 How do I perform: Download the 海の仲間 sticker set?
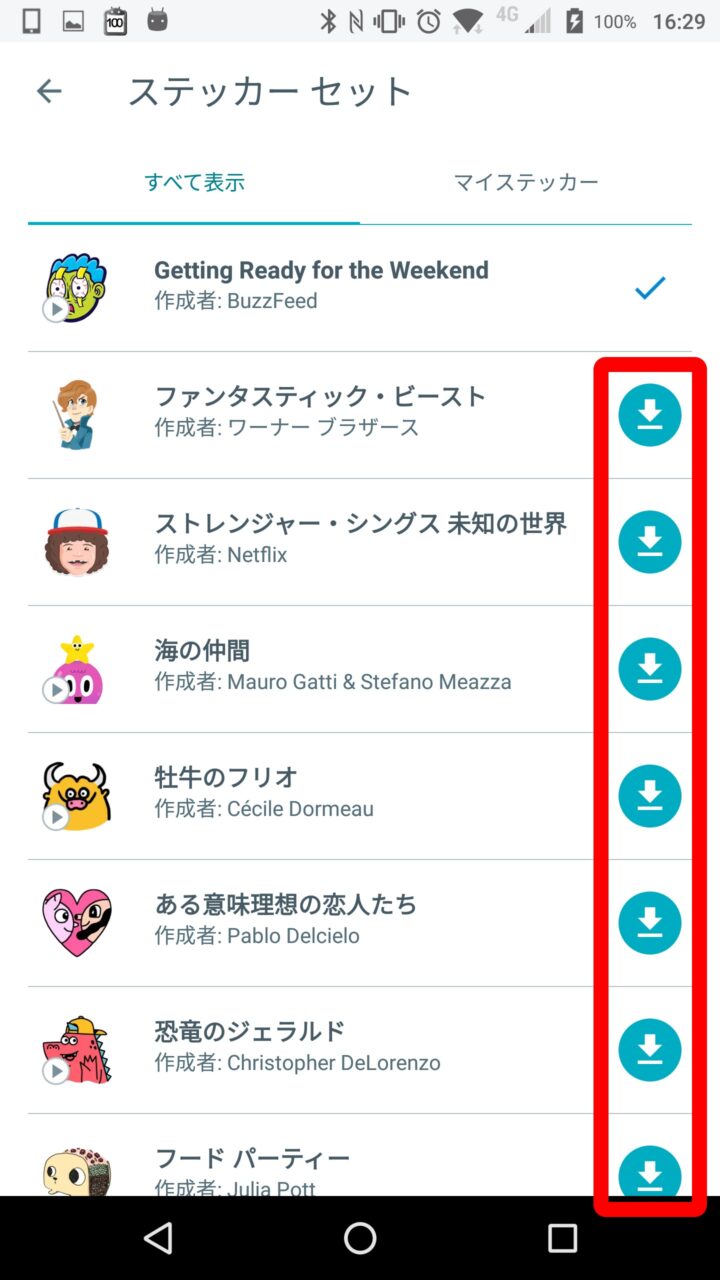tap(650, 669)
